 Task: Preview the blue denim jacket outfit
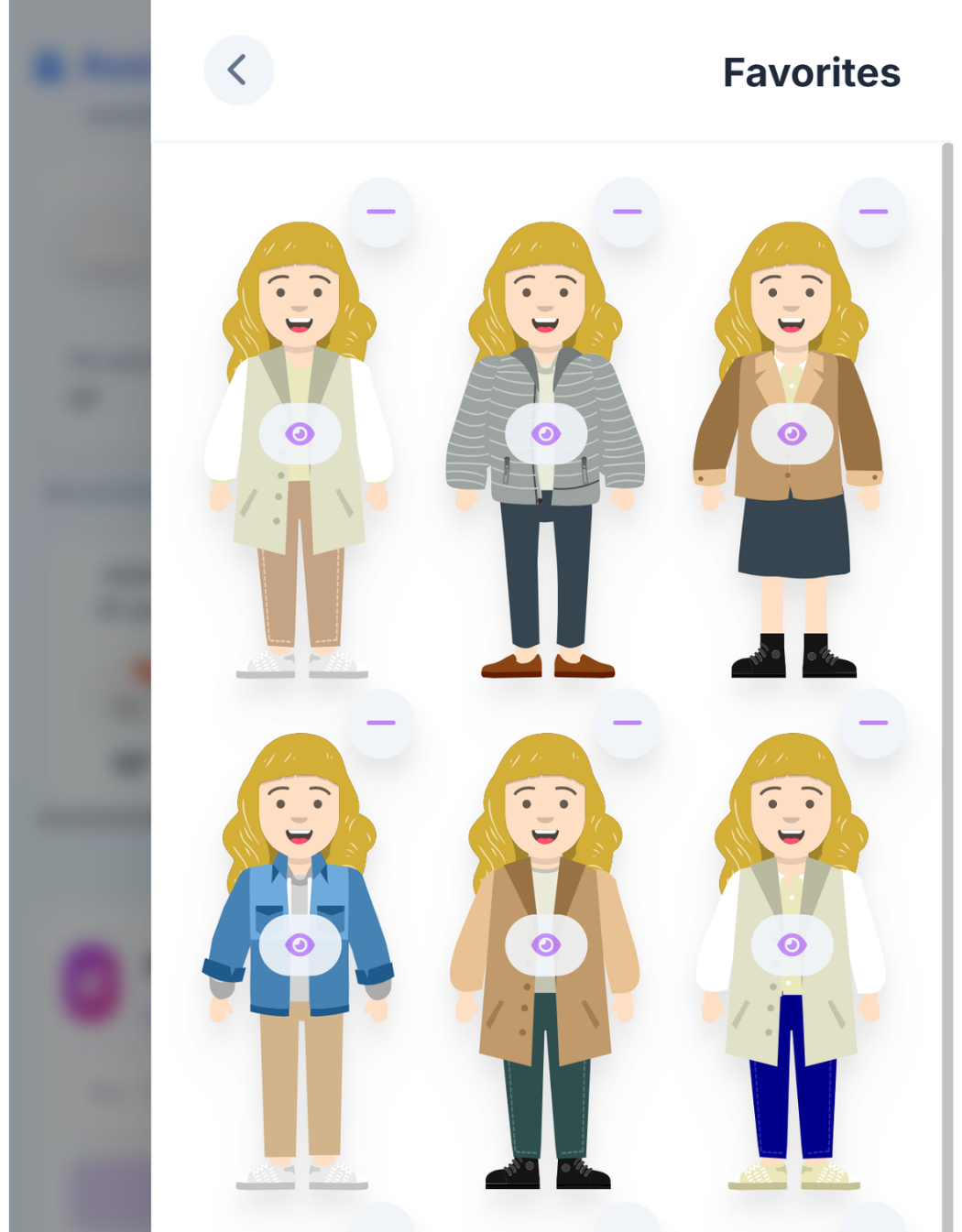point(300,944)
